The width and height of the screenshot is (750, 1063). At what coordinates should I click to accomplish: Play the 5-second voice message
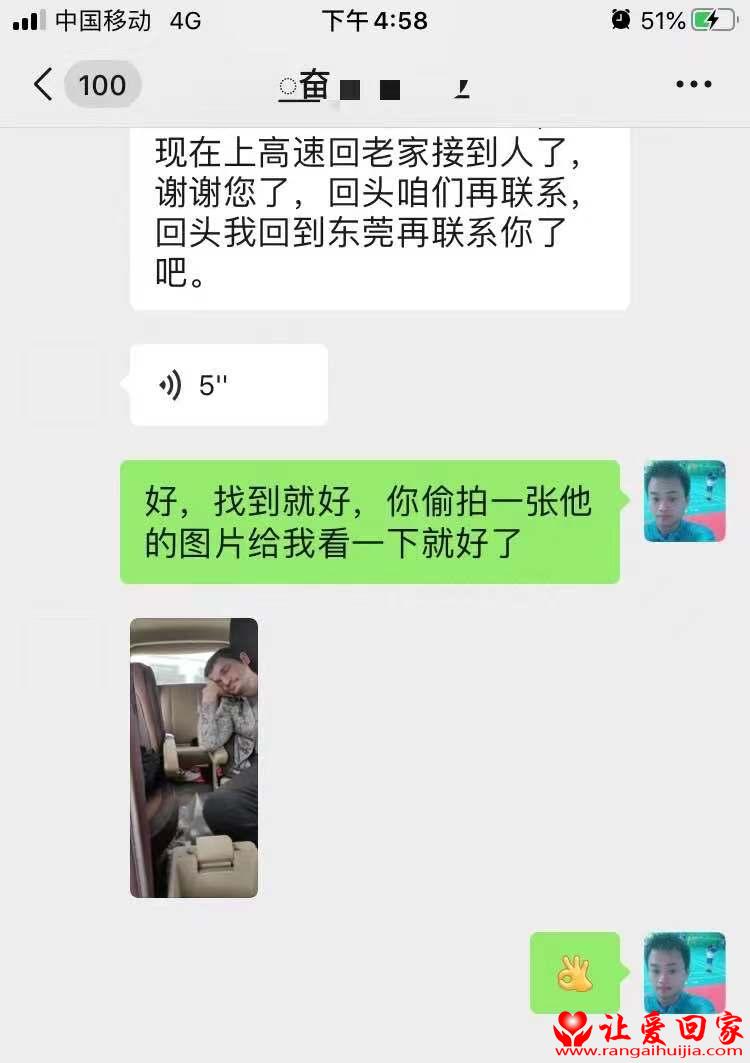pyautogui.click(x=228, y=385)
